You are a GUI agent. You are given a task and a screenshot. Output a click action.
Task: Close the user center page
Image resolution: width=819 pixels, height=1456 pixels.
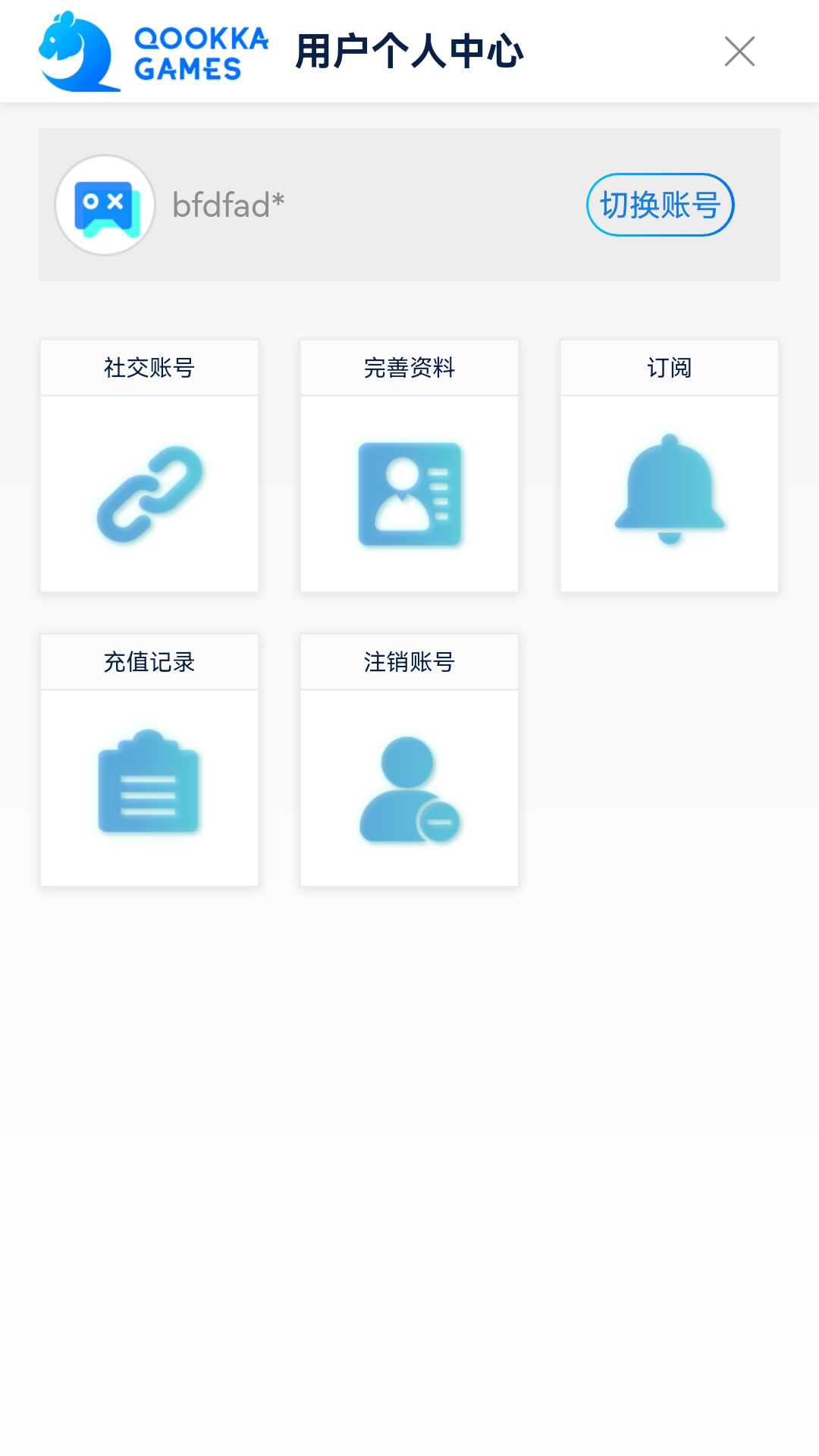tap(739, 52)
